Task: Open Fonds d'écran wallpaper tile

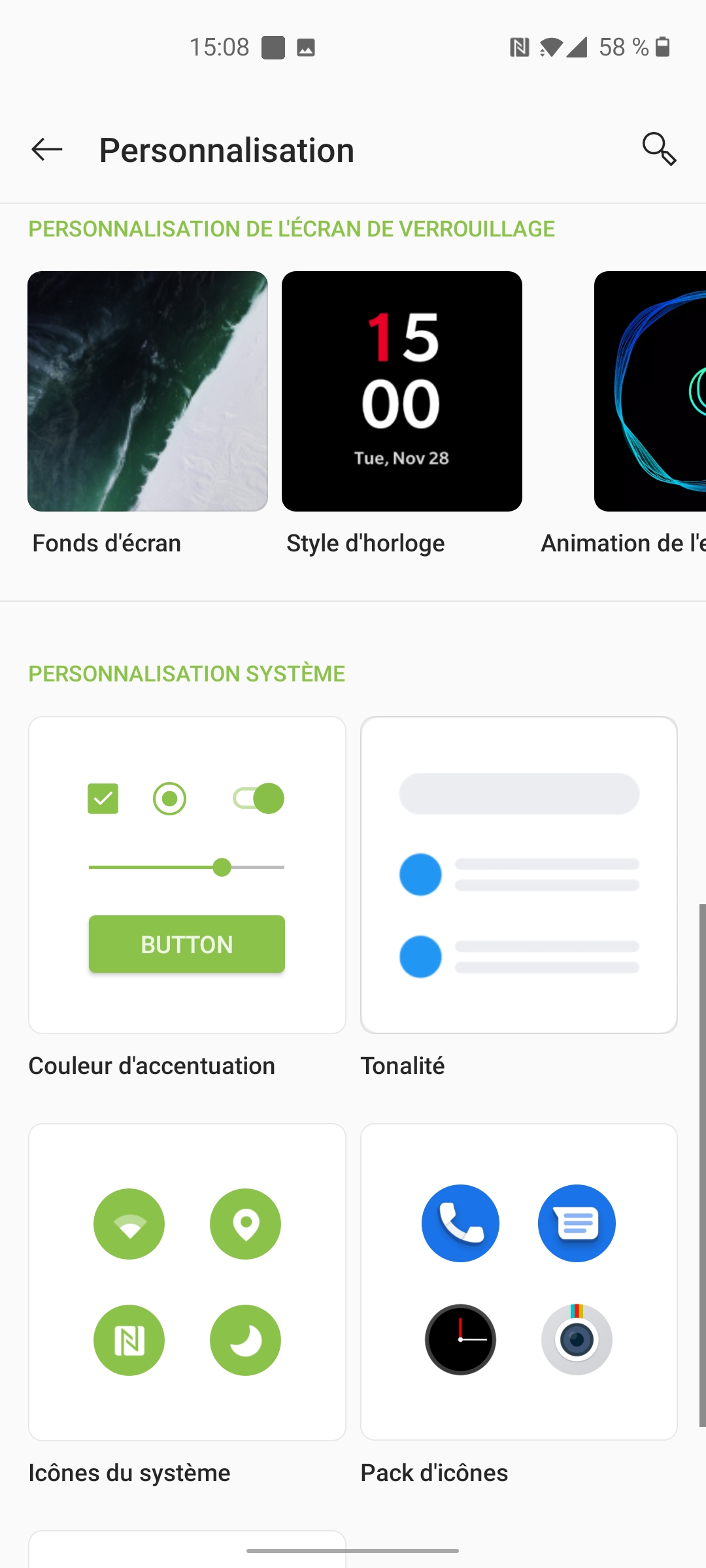Action: point(148,391)
